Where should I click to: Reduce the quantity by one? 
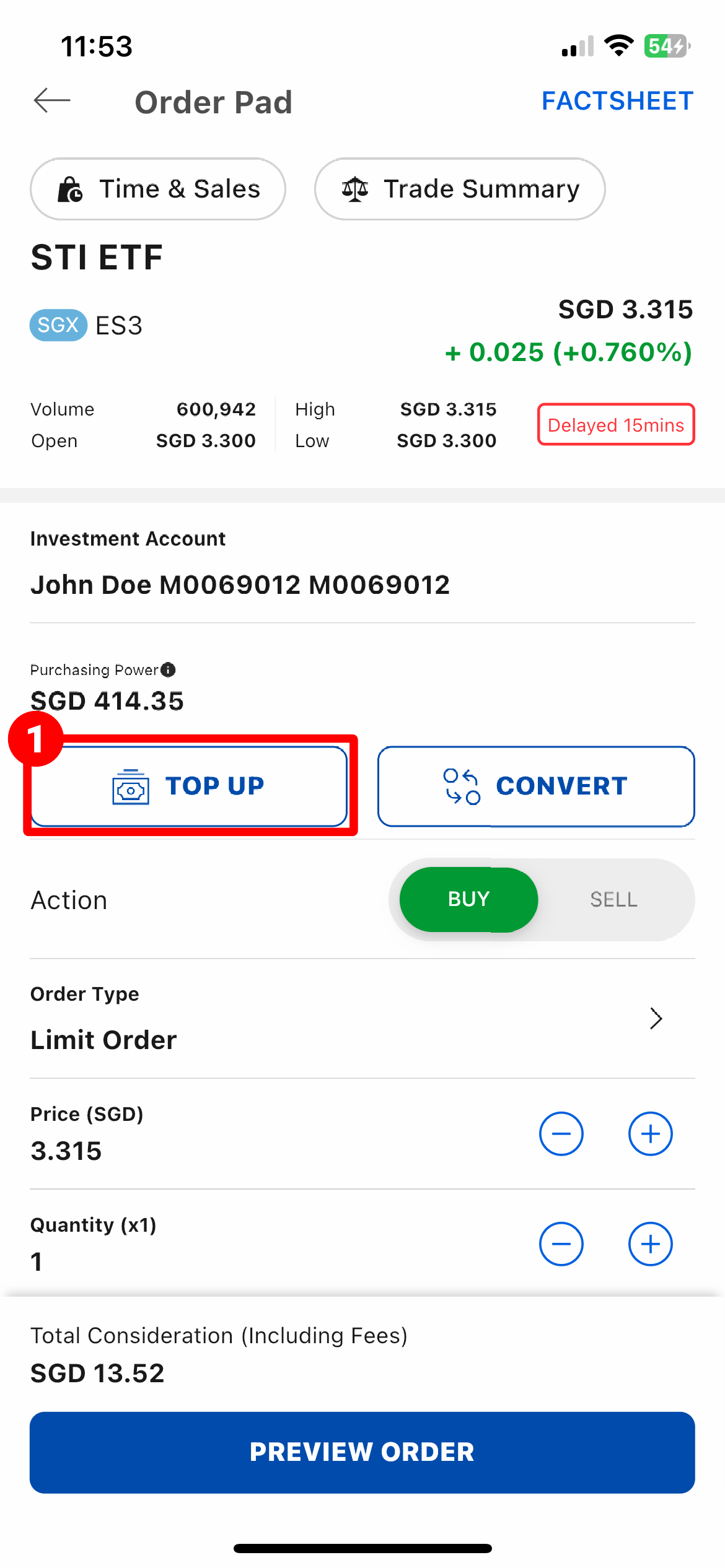[x=561, y=1244]
